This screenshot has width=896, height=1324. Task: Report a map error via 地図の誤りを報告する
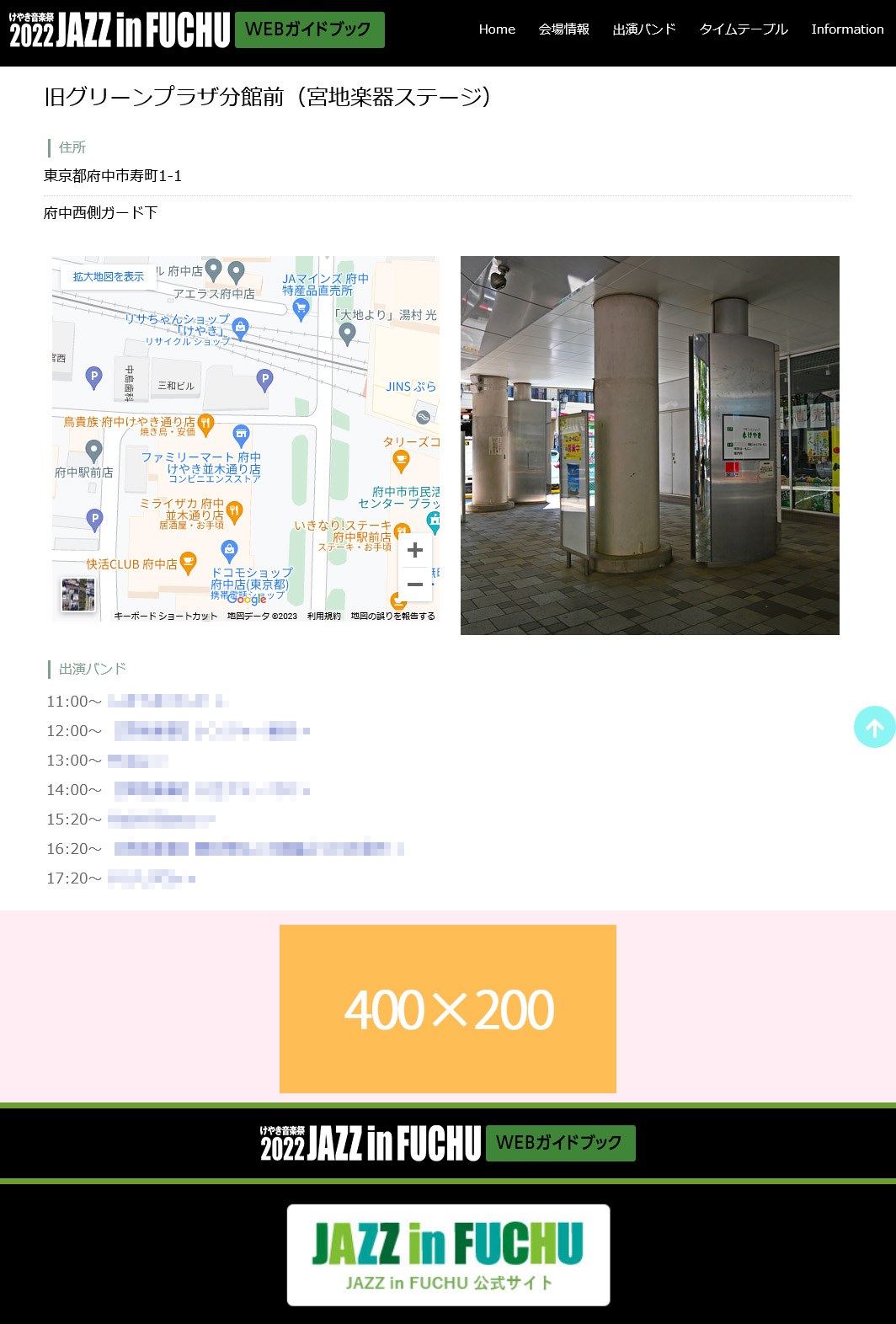393,617
